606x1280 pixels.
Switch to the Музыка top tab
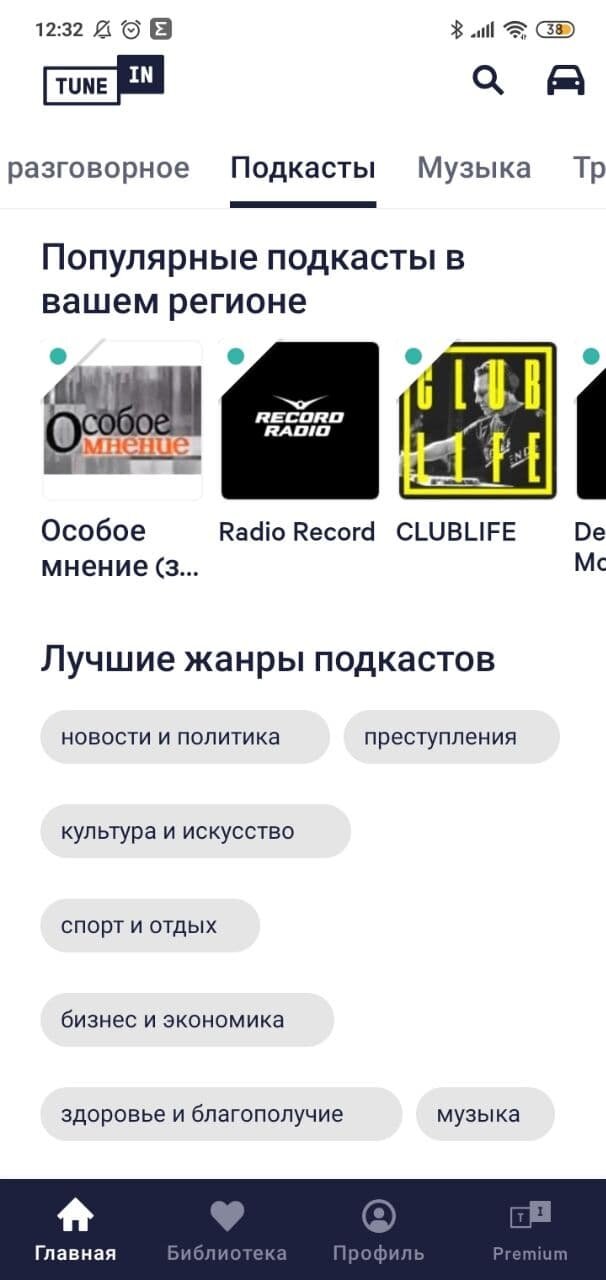coord(474,168)
